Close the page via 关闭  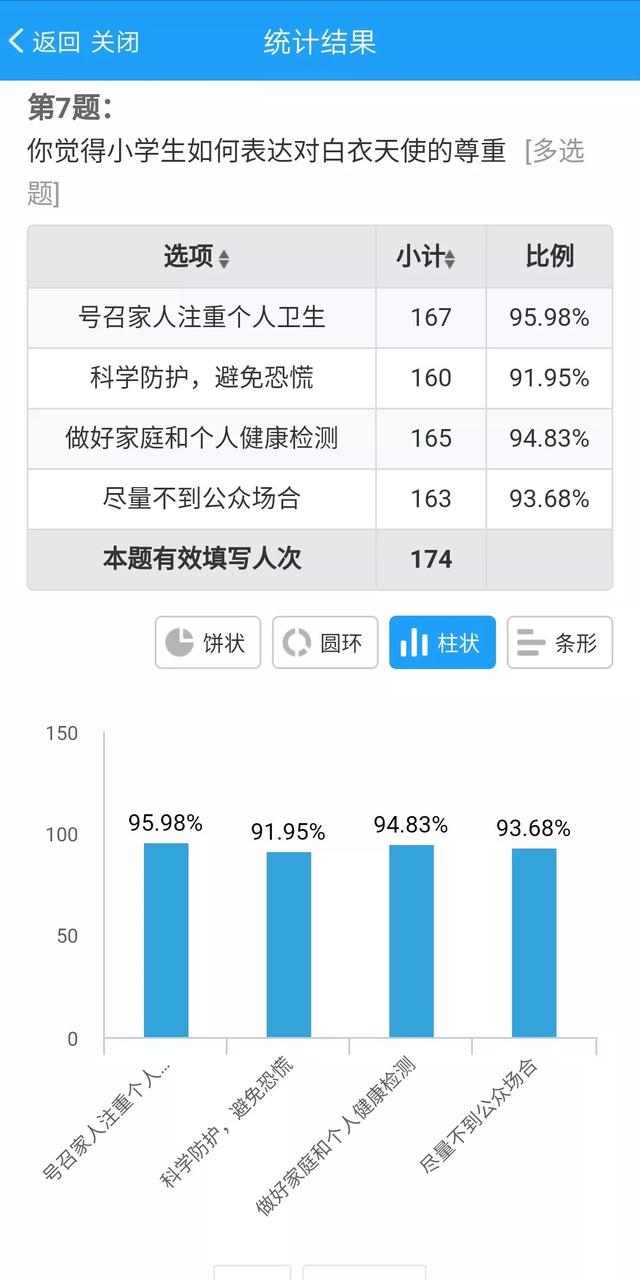[115, 41]
